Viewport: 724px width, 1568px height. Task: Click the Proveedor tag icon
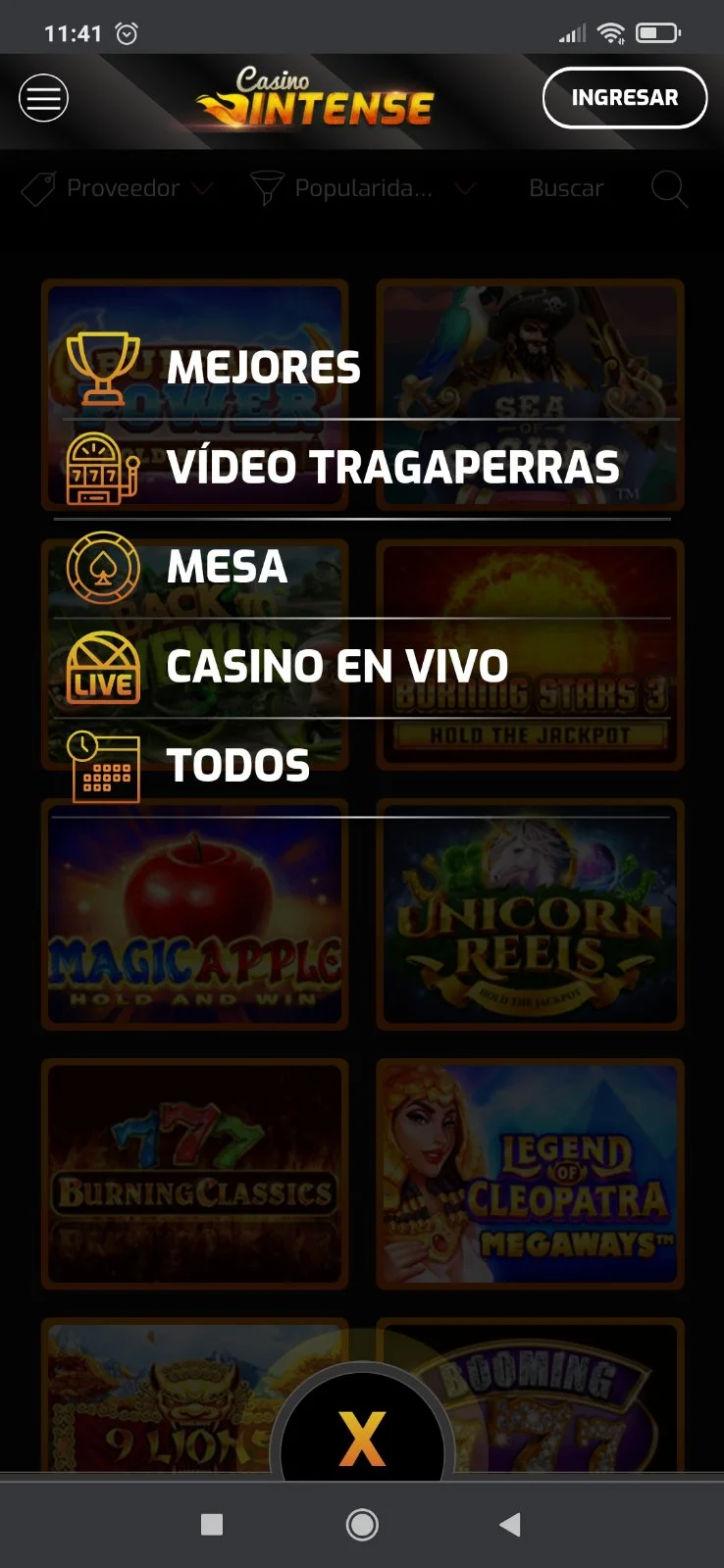click(x=37, y=188)
